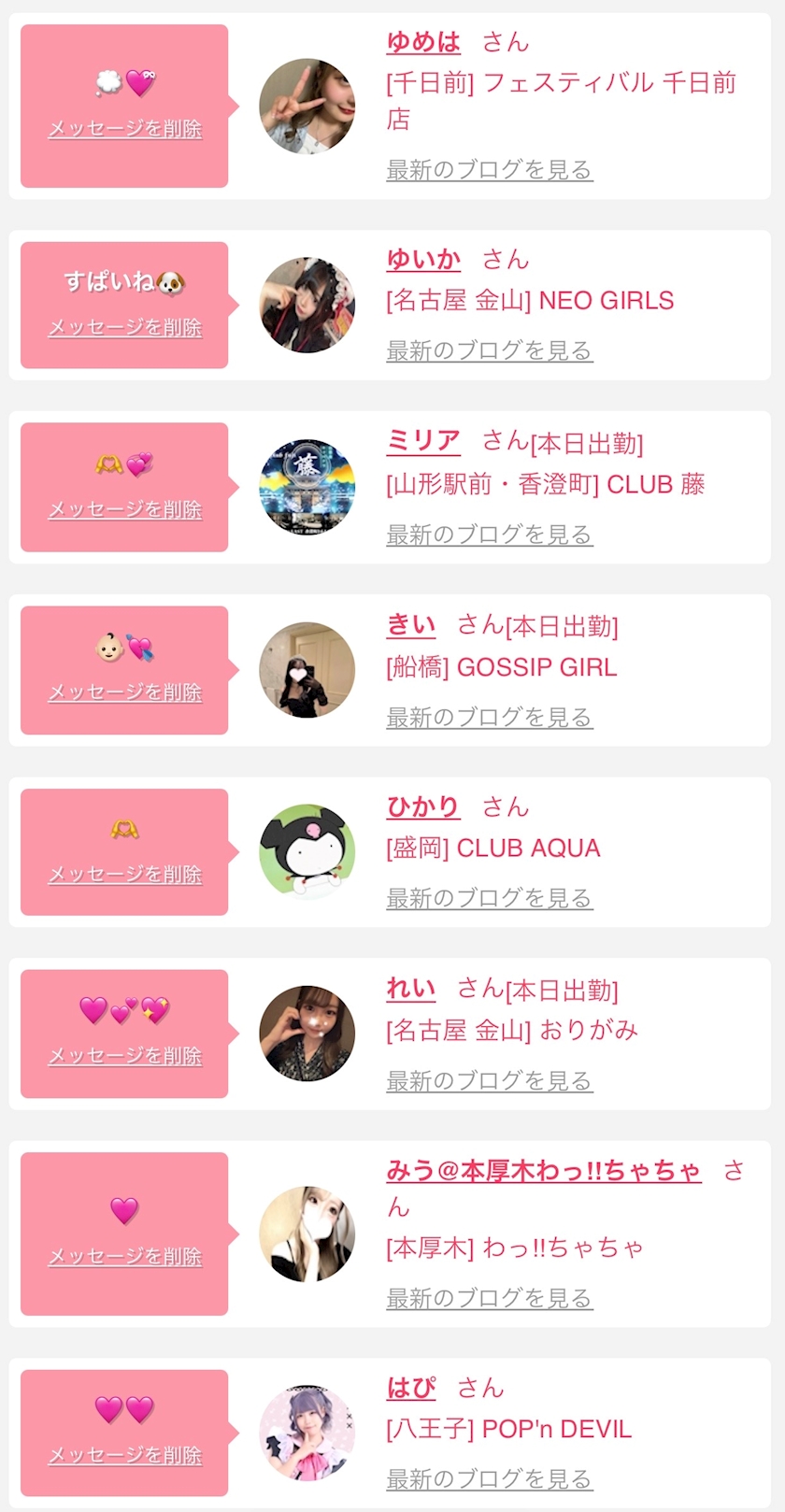This screenshot has height=1512, width=785.
Task: Delete the すぱいね message to ゆいか
Action: click(x=124, y=328)
